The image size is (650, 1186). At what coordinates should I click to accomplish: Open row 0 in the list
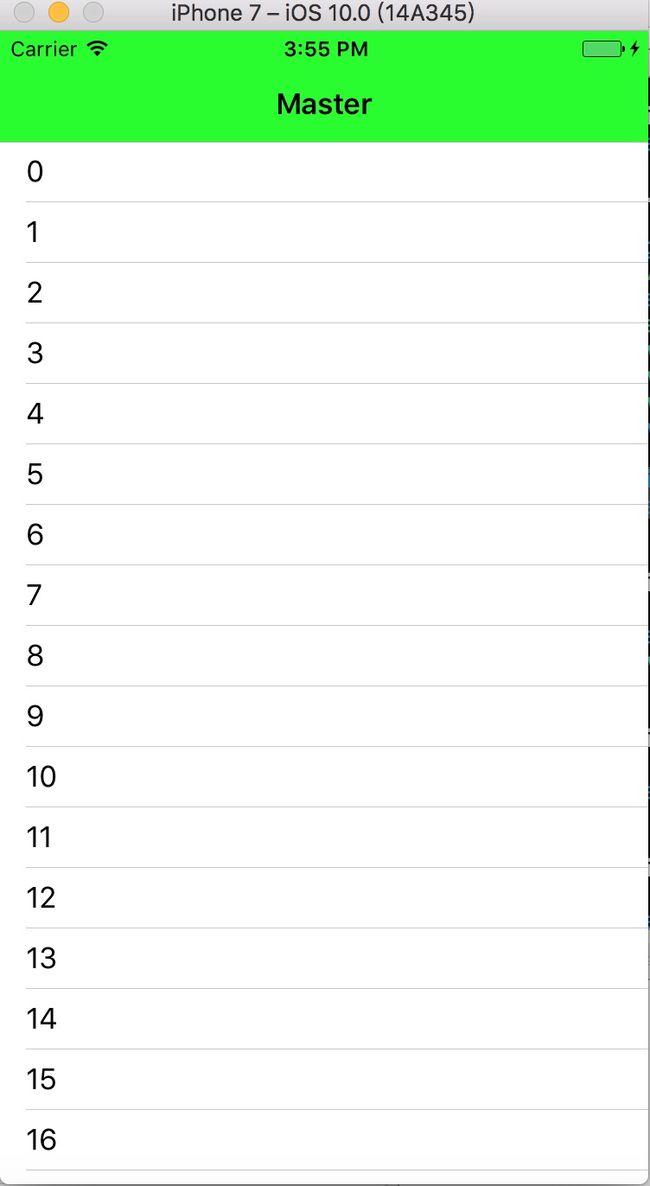(x=324, y=172)
